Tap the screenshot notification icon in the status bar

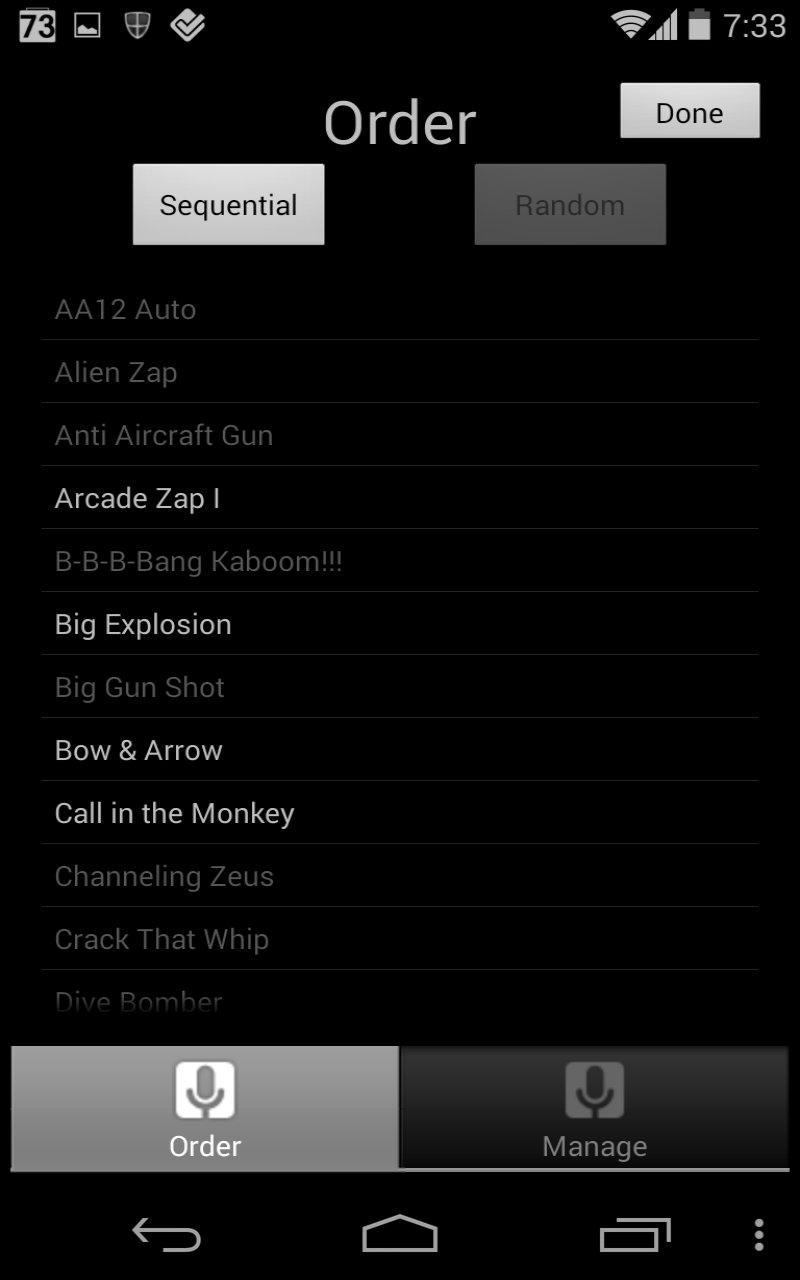click(88, 25)
